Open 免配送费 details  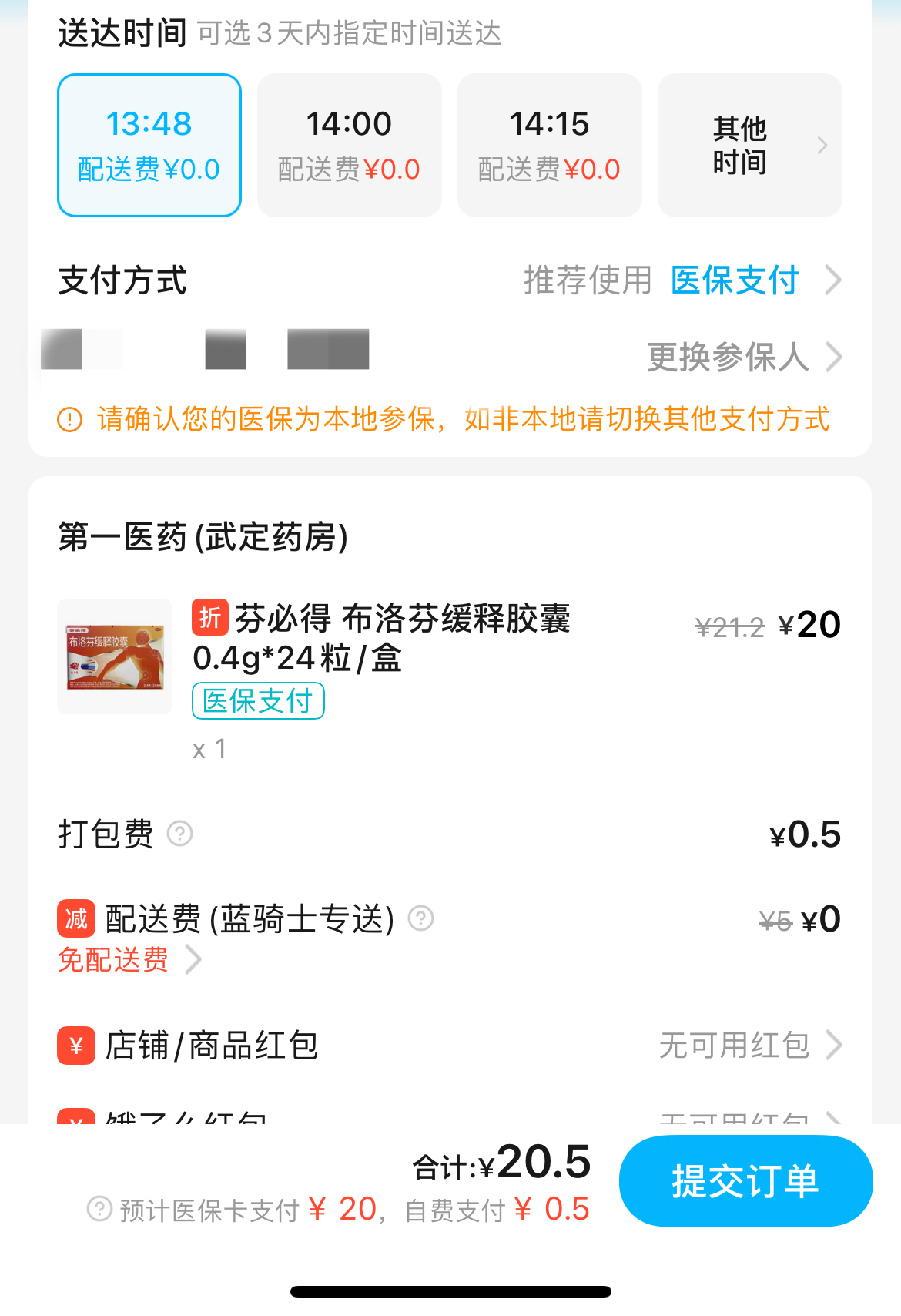point(129,960)
